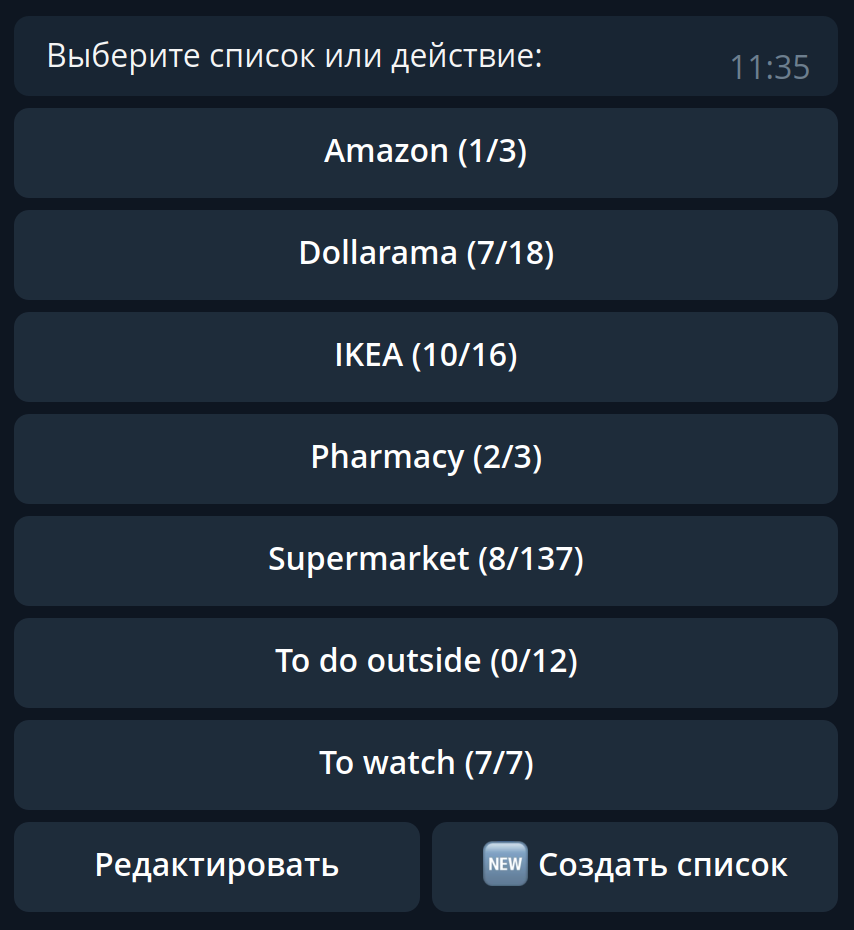Screen dimensions: 854x930
Task: Open the To watch (7/7) list
Action: (x=426, y=764)
